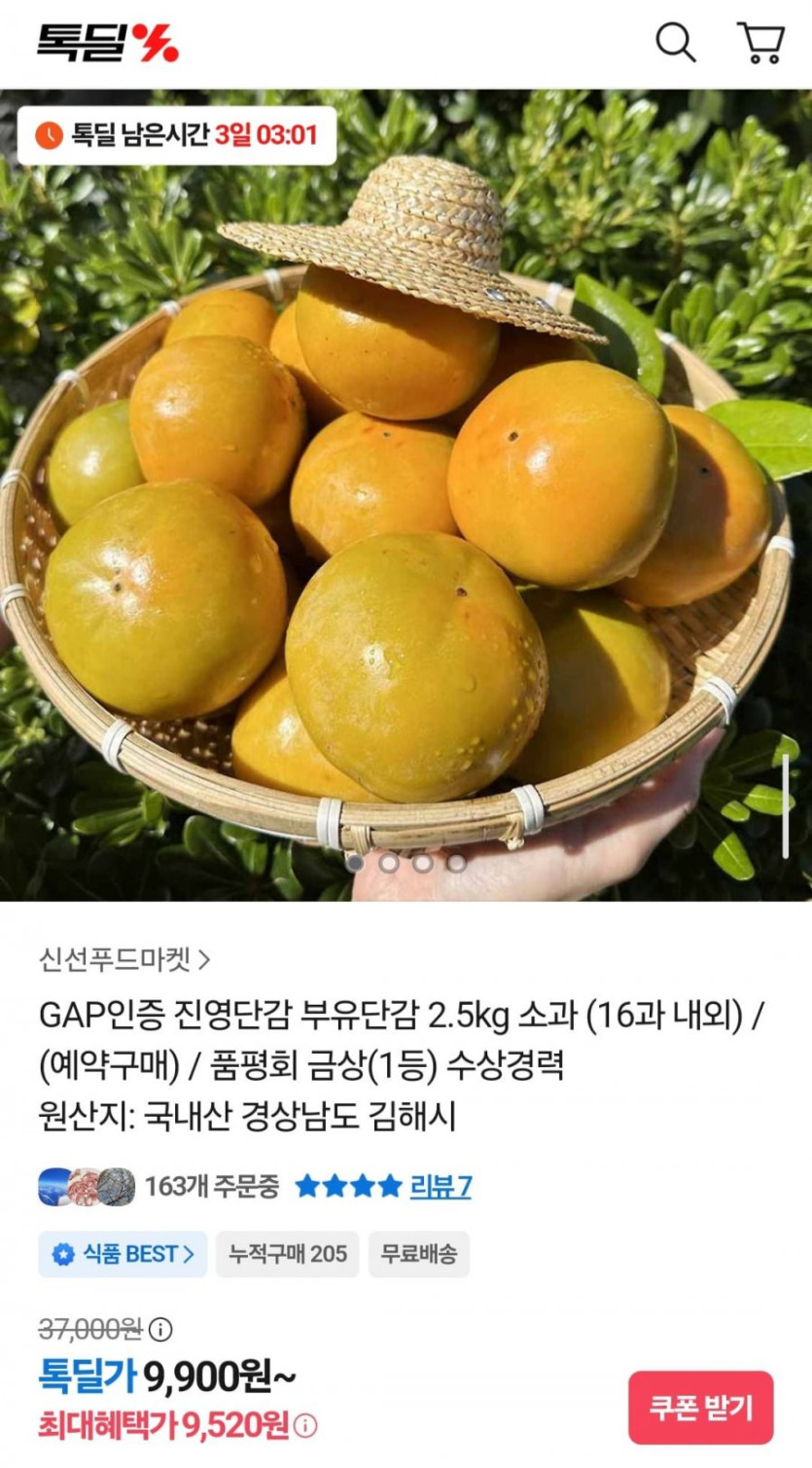The image size is (812, 1468).
Task: Jump to the second product image dot
Action: pos(389,862)
